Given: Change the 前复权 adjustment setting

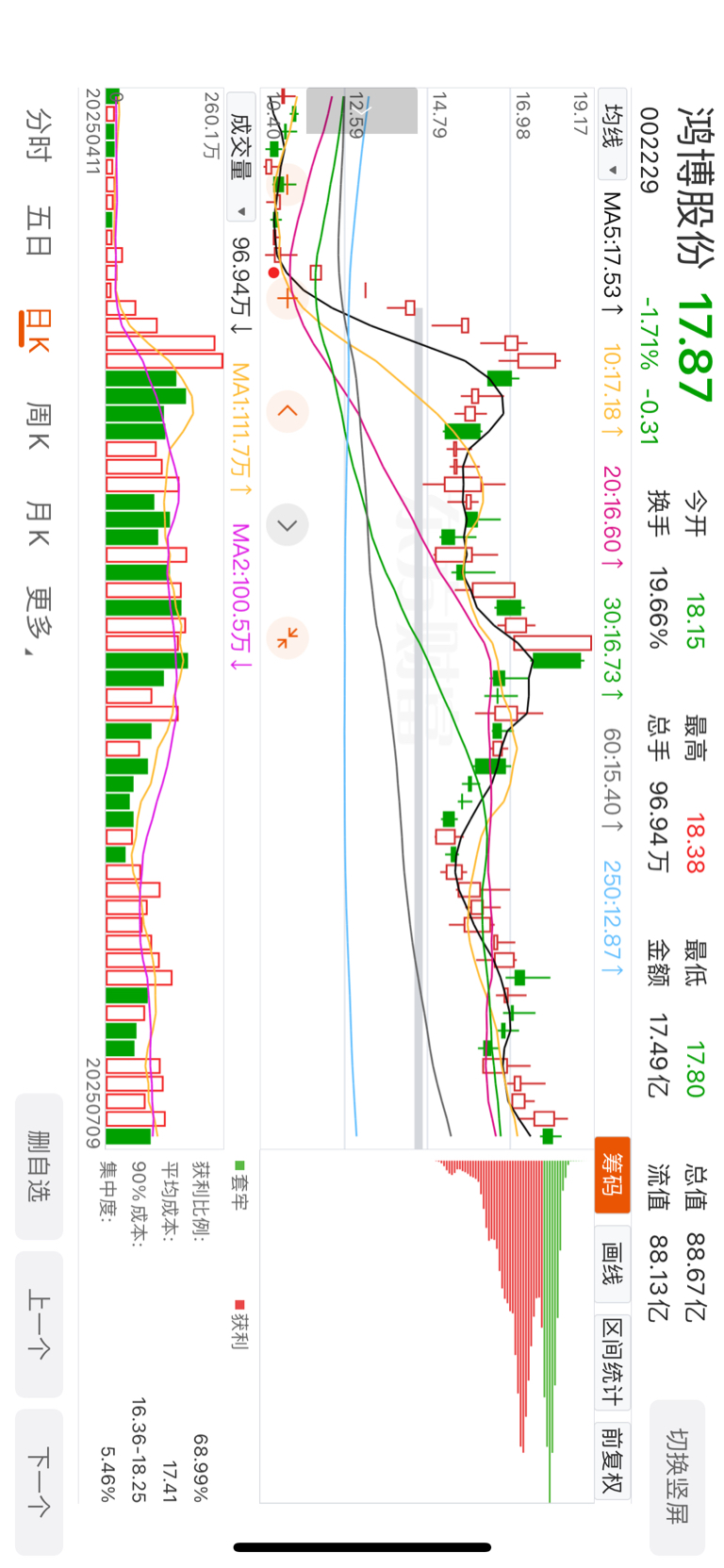Looking at the screenshot, I should coord(613,1460).
